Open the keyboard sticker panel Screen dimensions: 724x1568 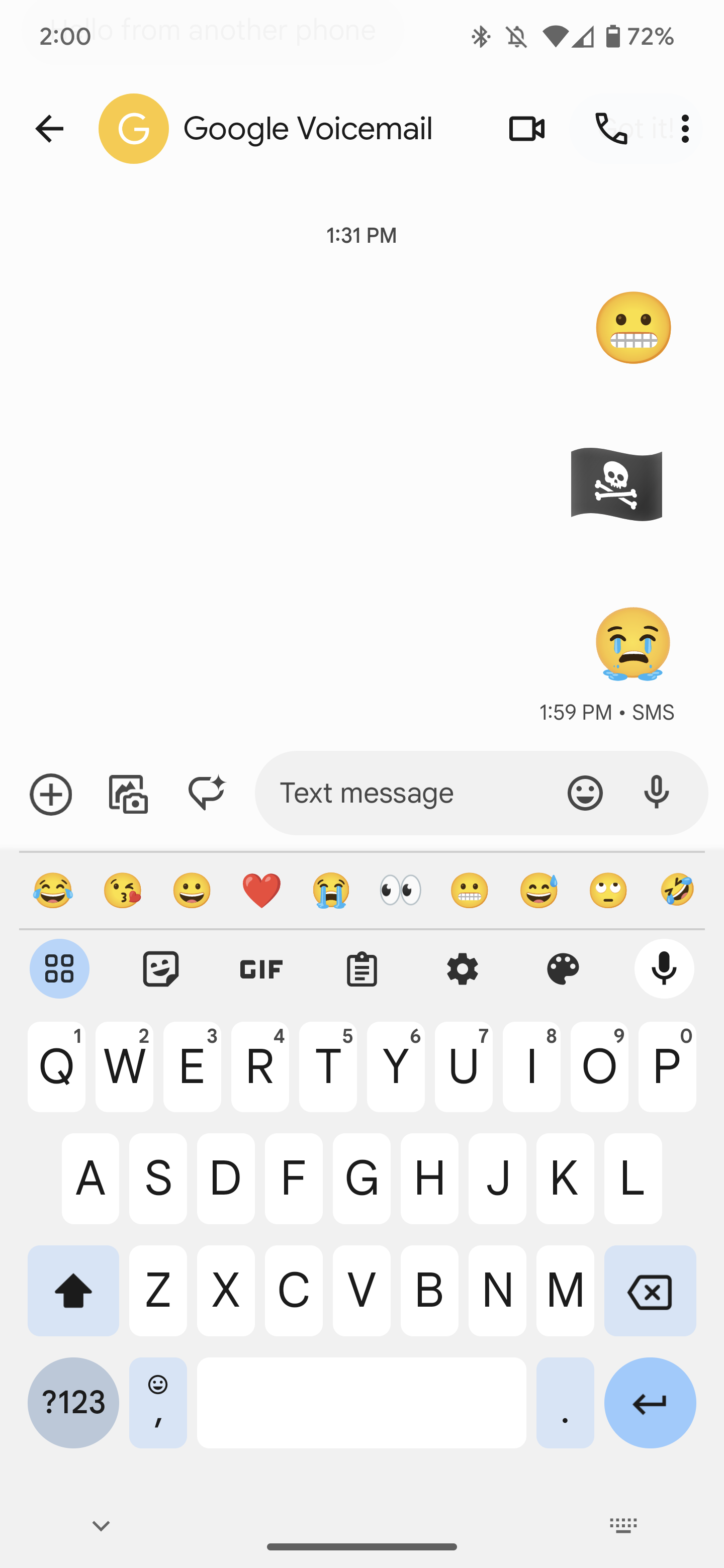161,968
